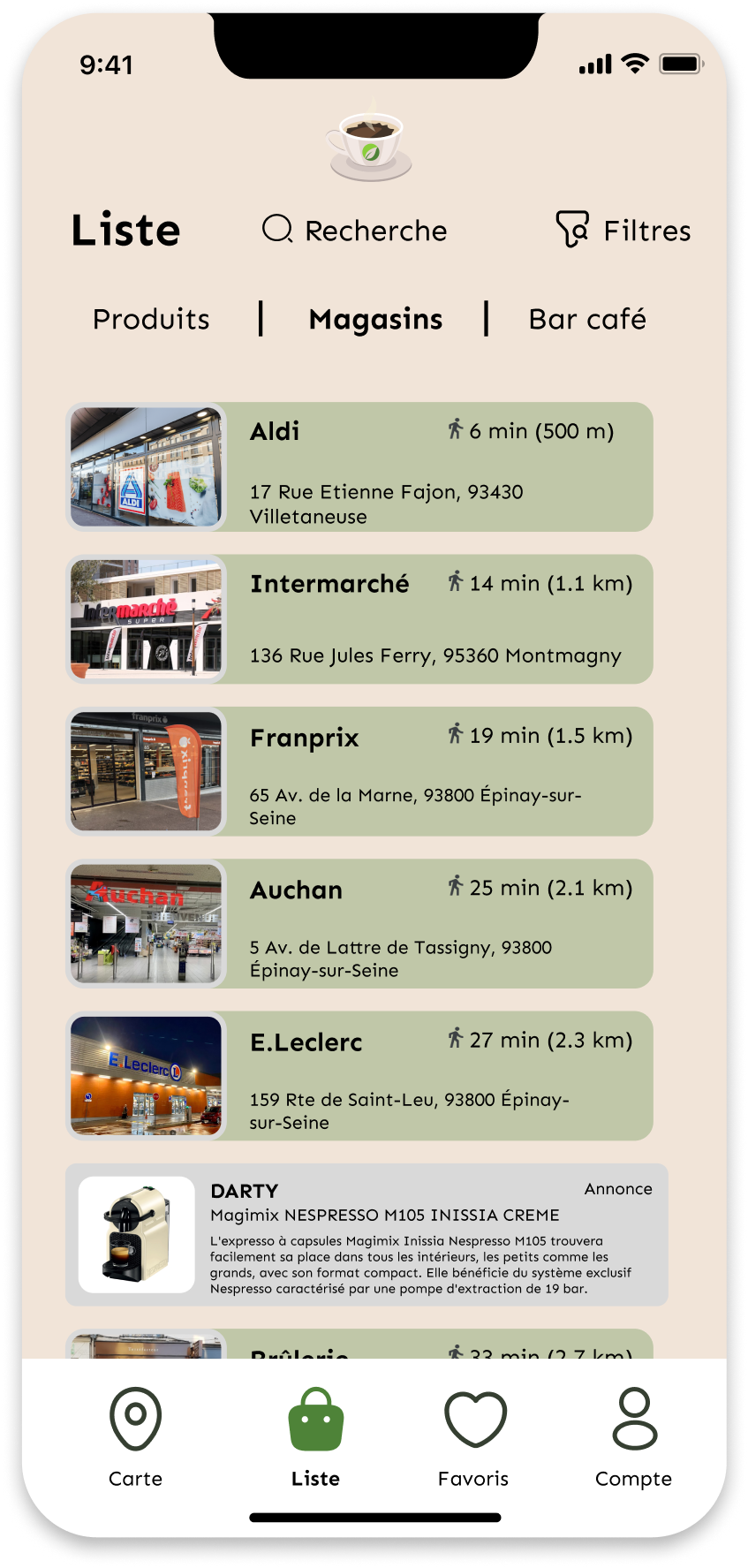The height and width of the screenshot is (1568, 748).
Task: Open the E.Leclerc store card
Action: [x=359, y=1076]
